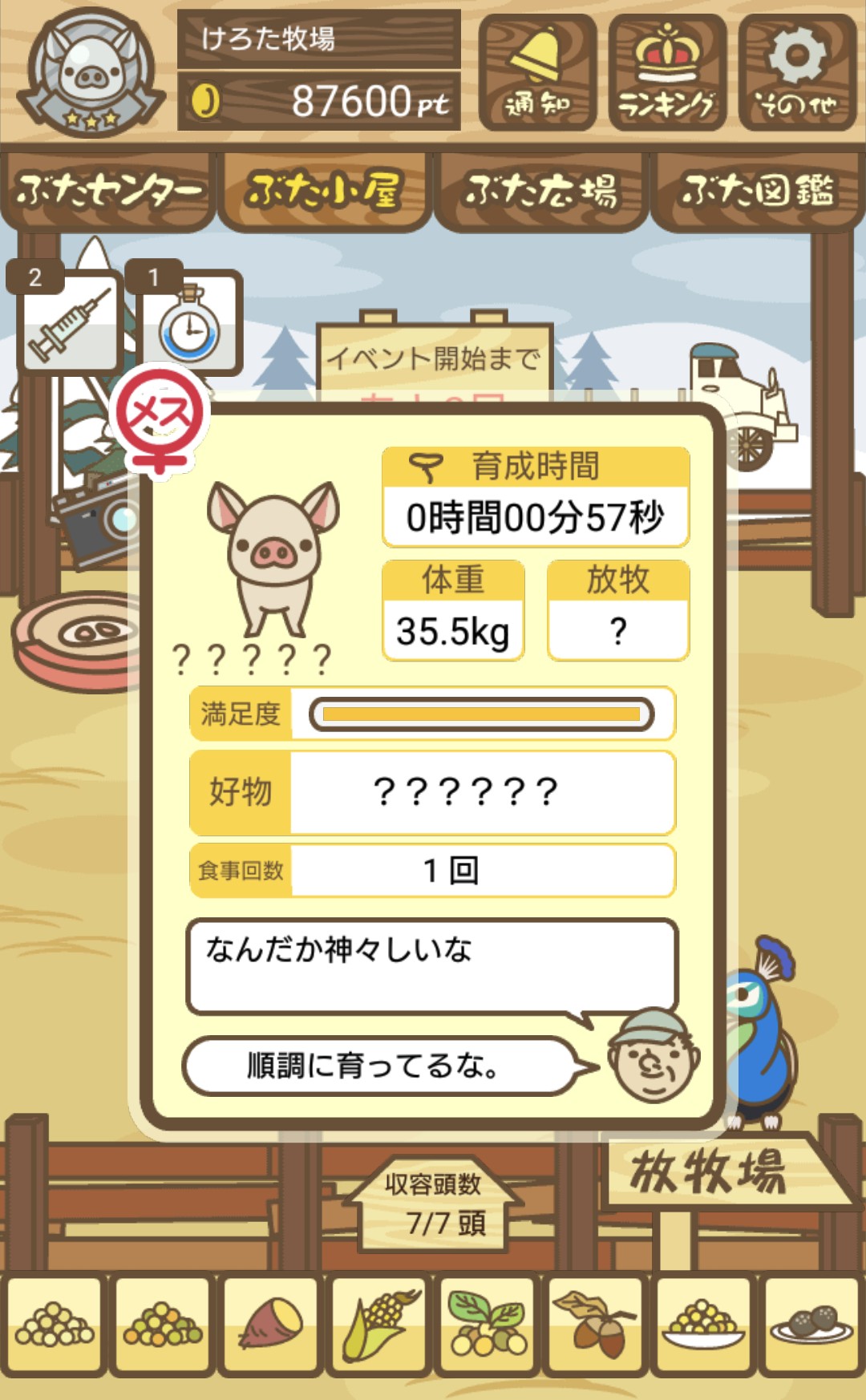Switch to the ぶた小屋 tab
The width and height of the screenshot is (866, 1400).
click(324, 191)
